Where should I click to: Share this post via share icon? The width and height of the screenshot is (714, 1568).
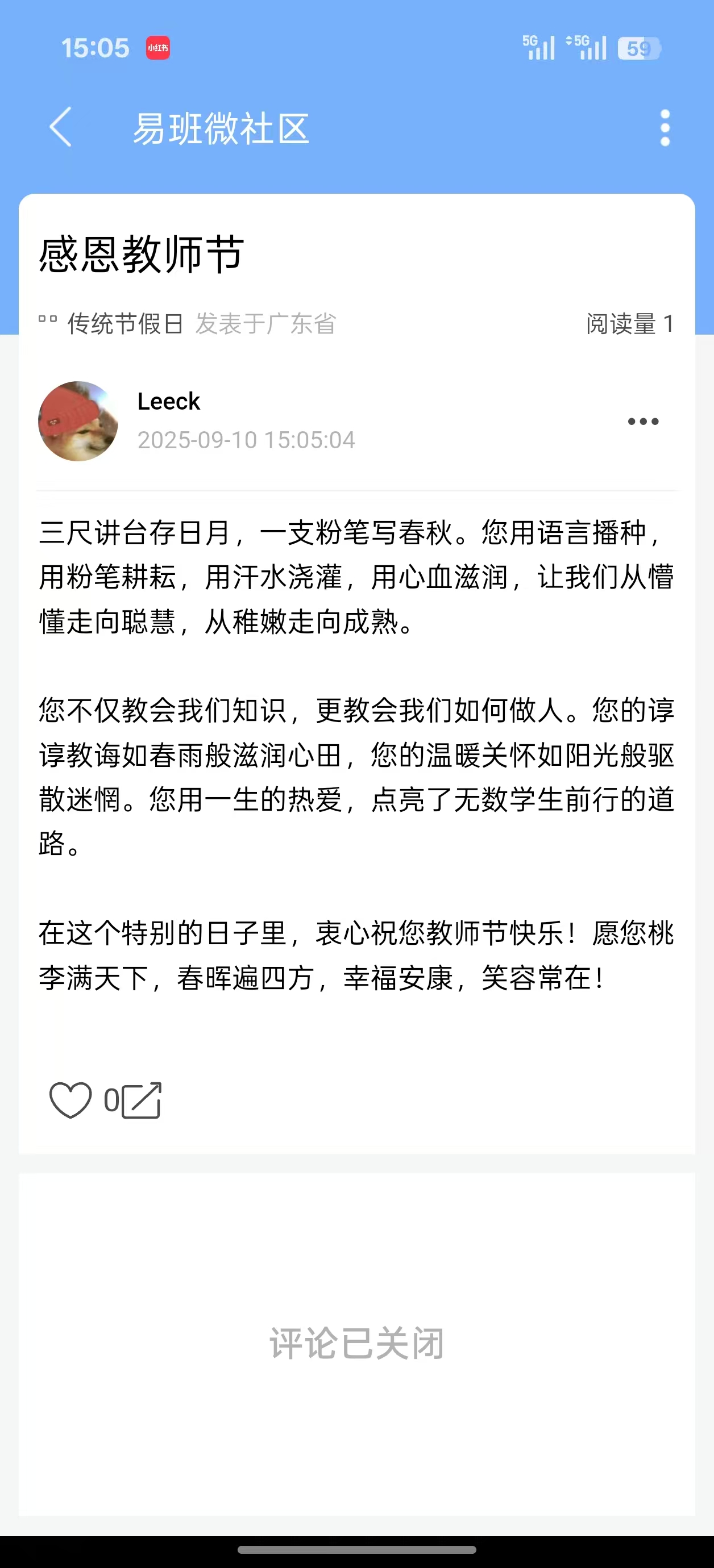click(142, 1100)
